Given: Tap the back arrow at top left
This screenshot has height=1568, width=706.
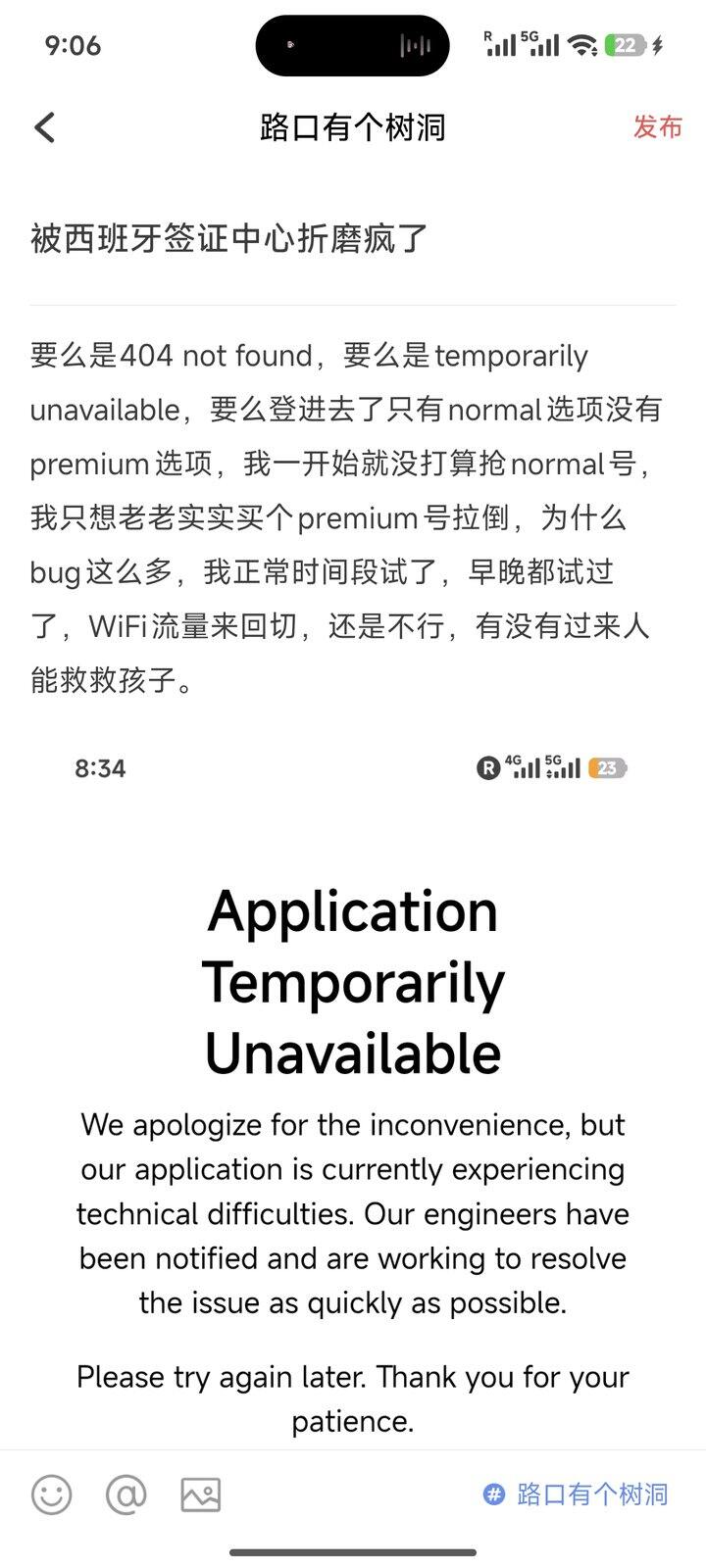Looking at the screenshot, I should click(43, 127).
